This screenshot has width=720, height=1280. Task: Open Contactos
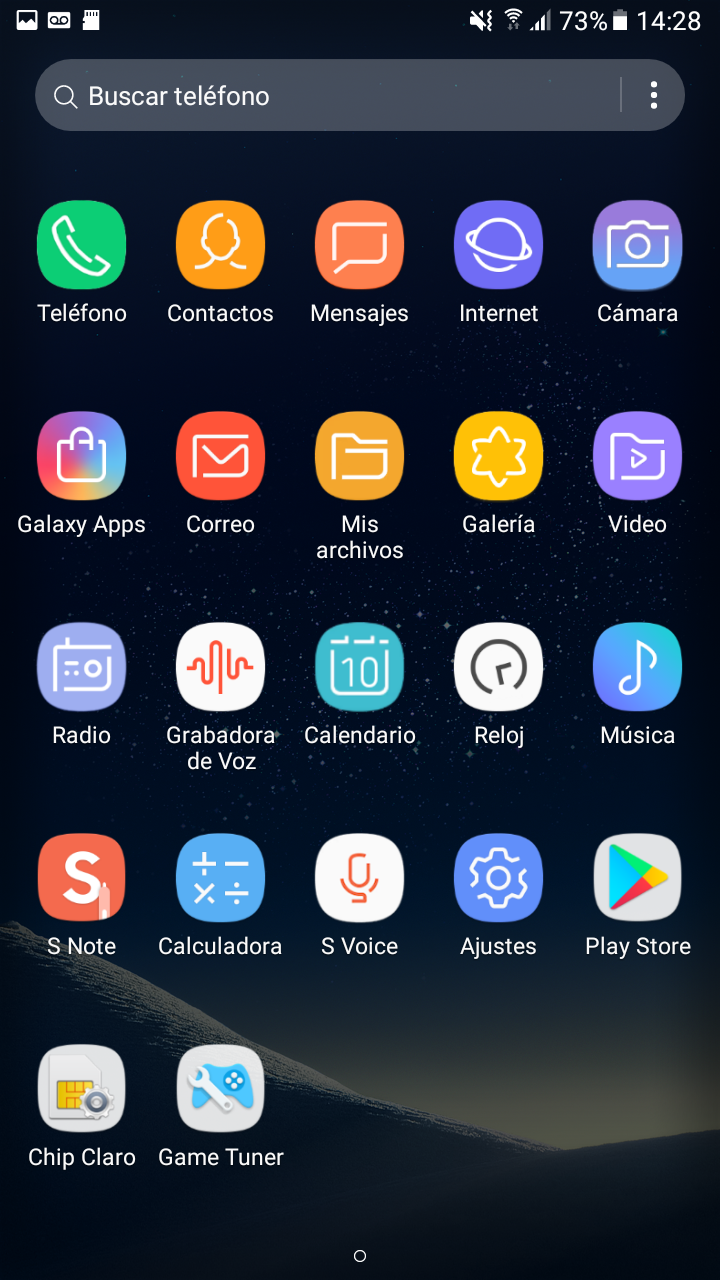click(220, 245)
